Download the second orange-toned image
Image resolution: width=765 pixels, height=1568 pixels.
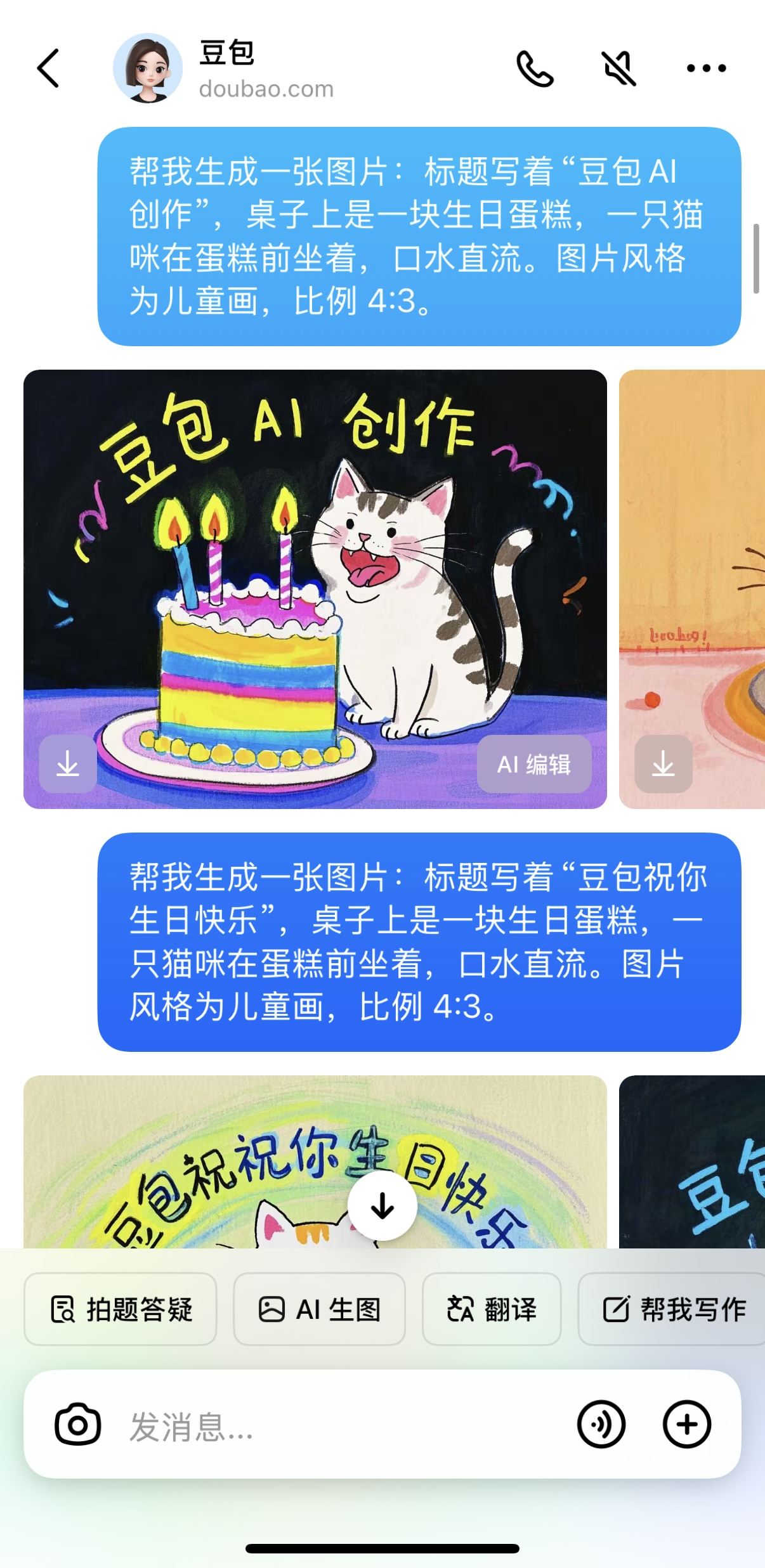664,763
